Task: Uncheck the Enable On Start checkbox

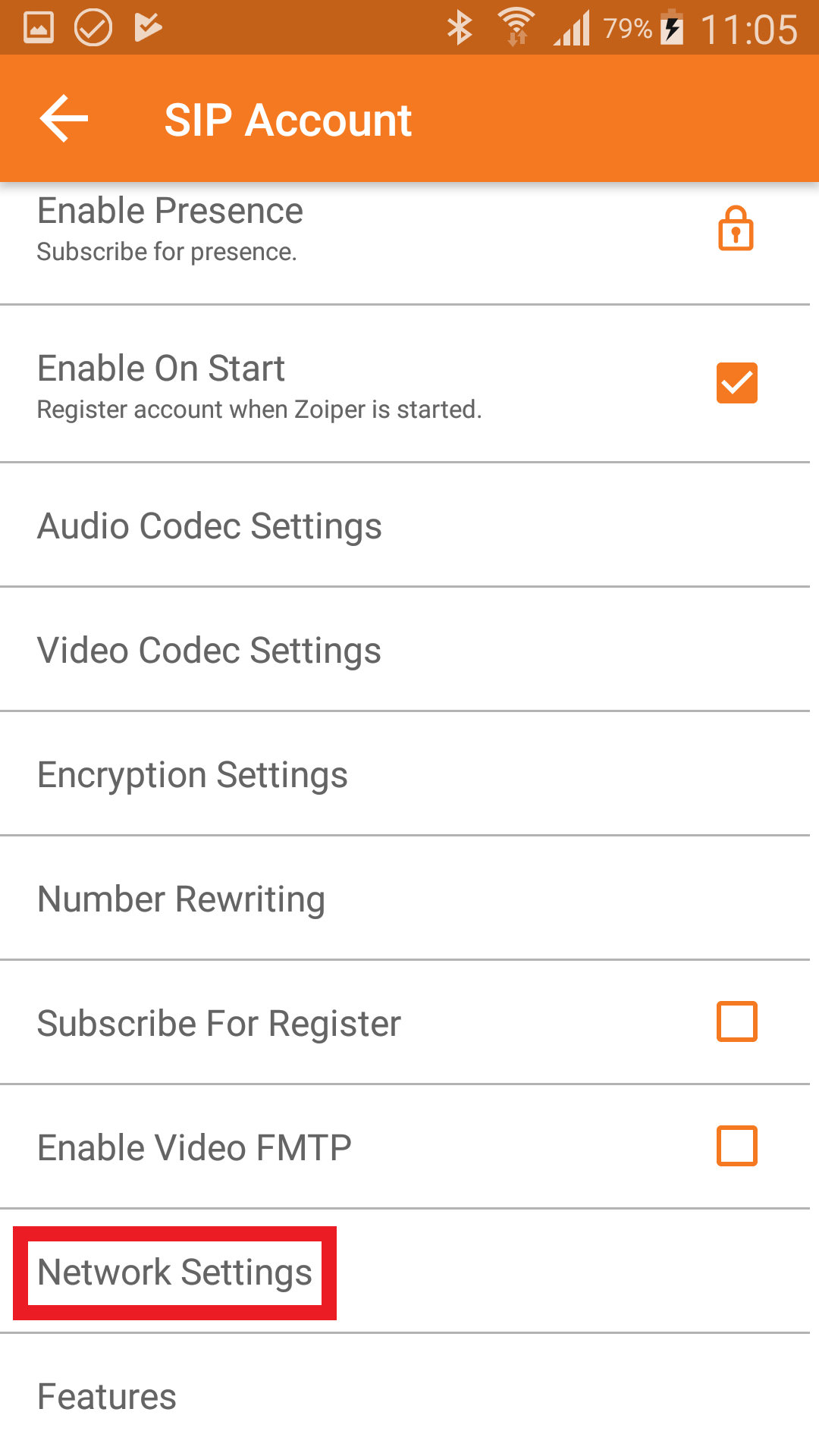Action: 736,383
